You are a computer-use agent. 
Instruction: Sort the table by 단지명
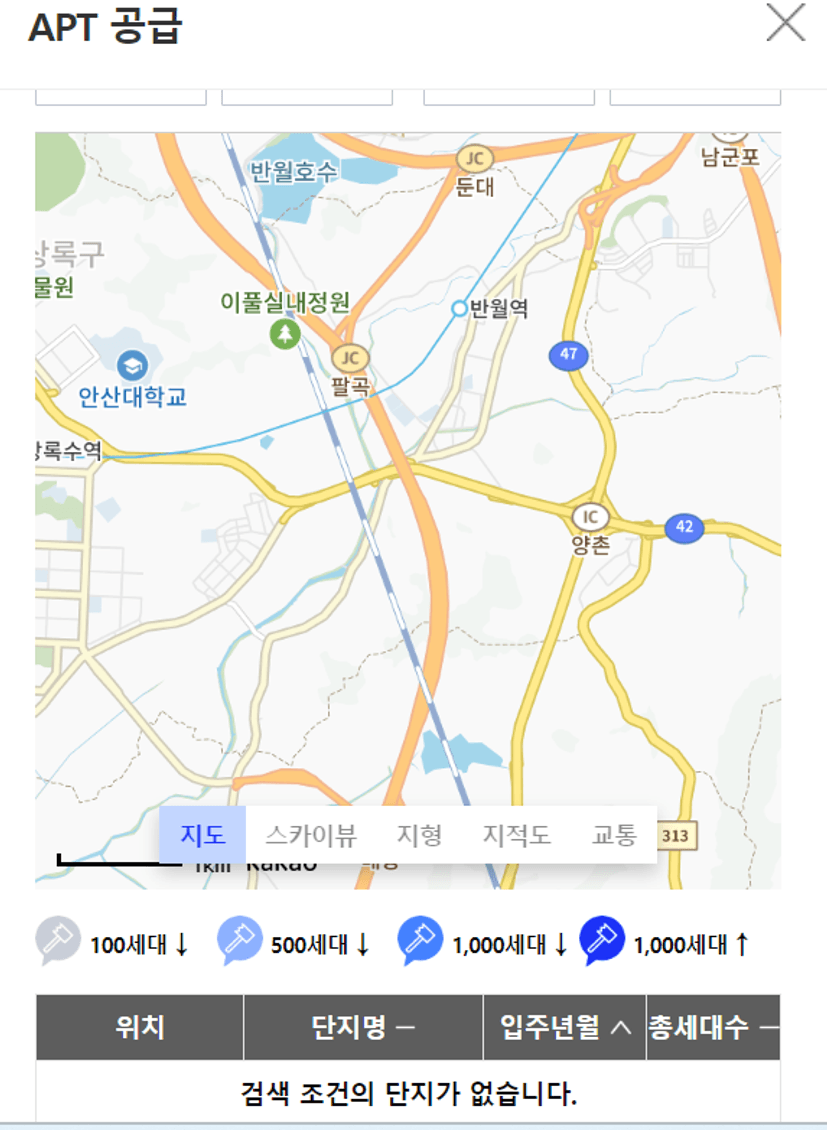pos(363,1027)
